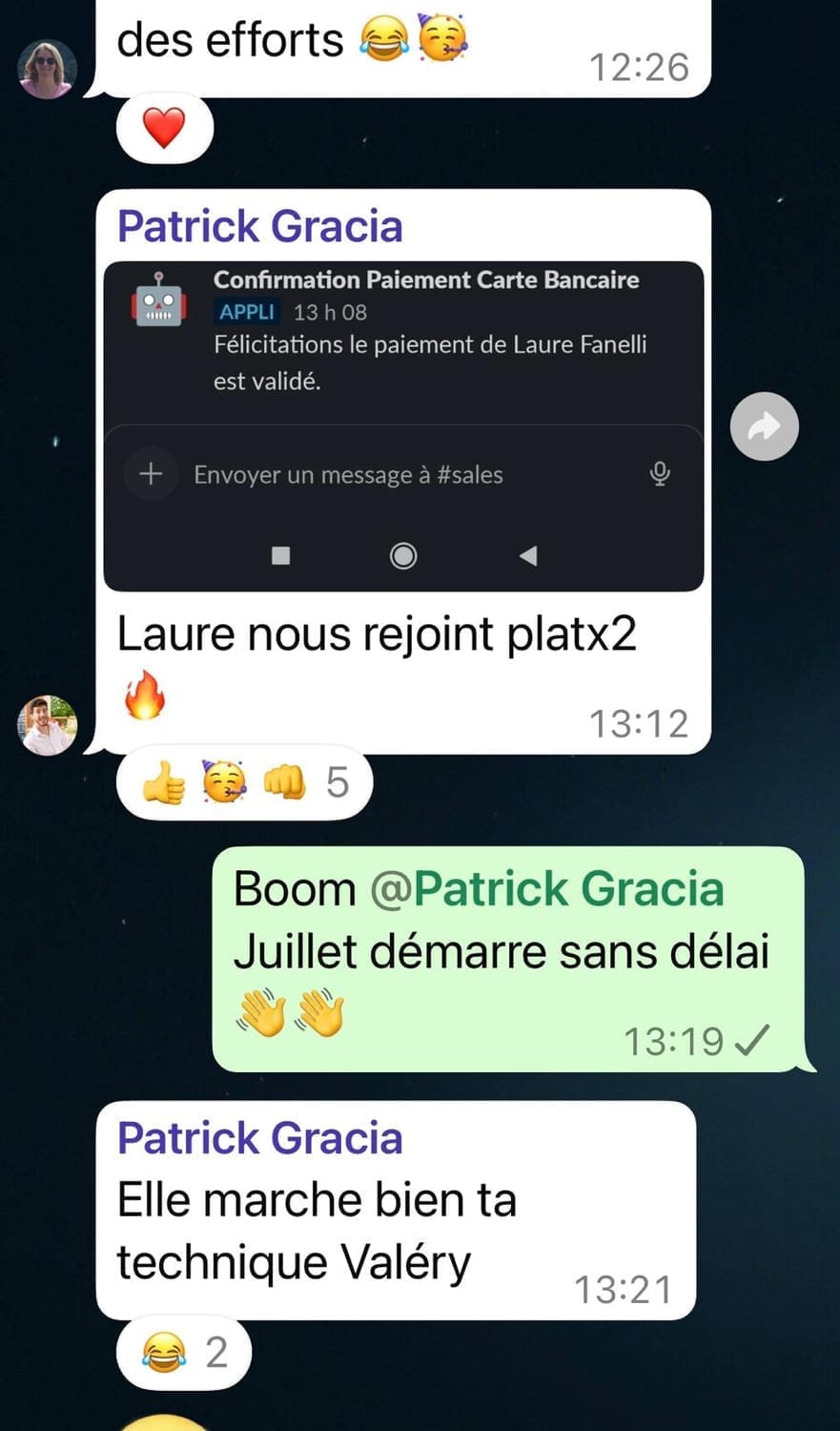View the heart reaction under "des efforts"

click(x=164, y=128)
